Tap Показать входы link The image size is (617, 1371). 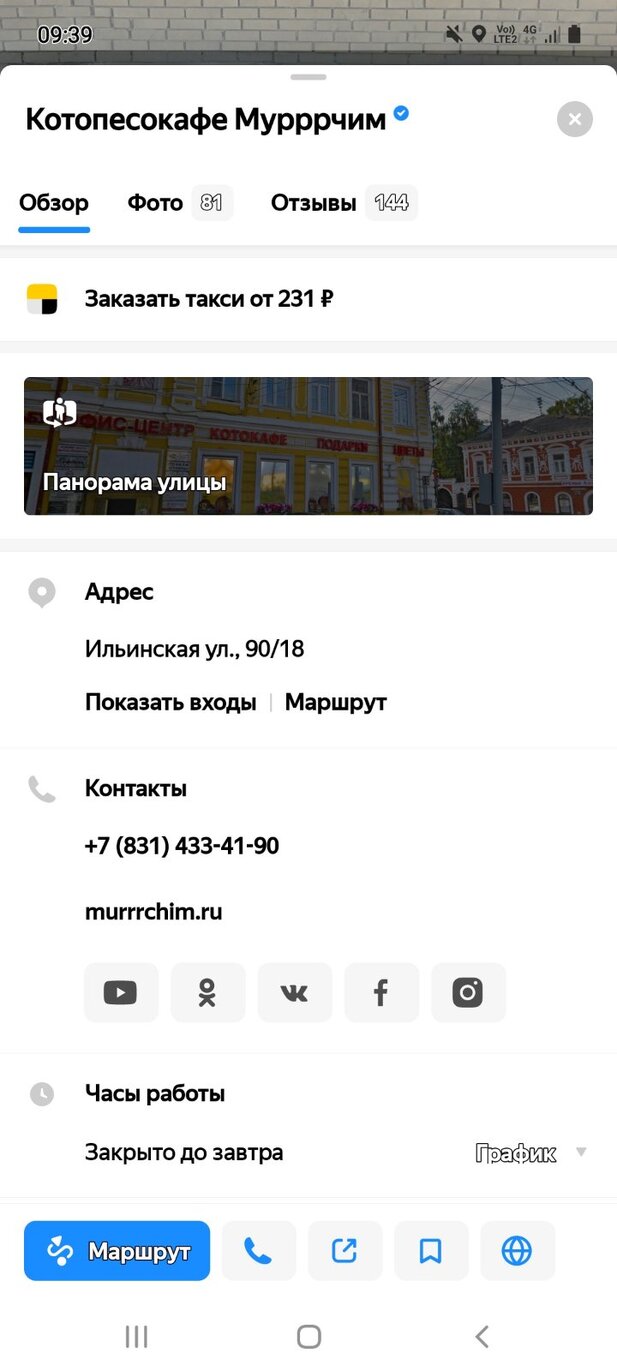[x=170, y=702]
